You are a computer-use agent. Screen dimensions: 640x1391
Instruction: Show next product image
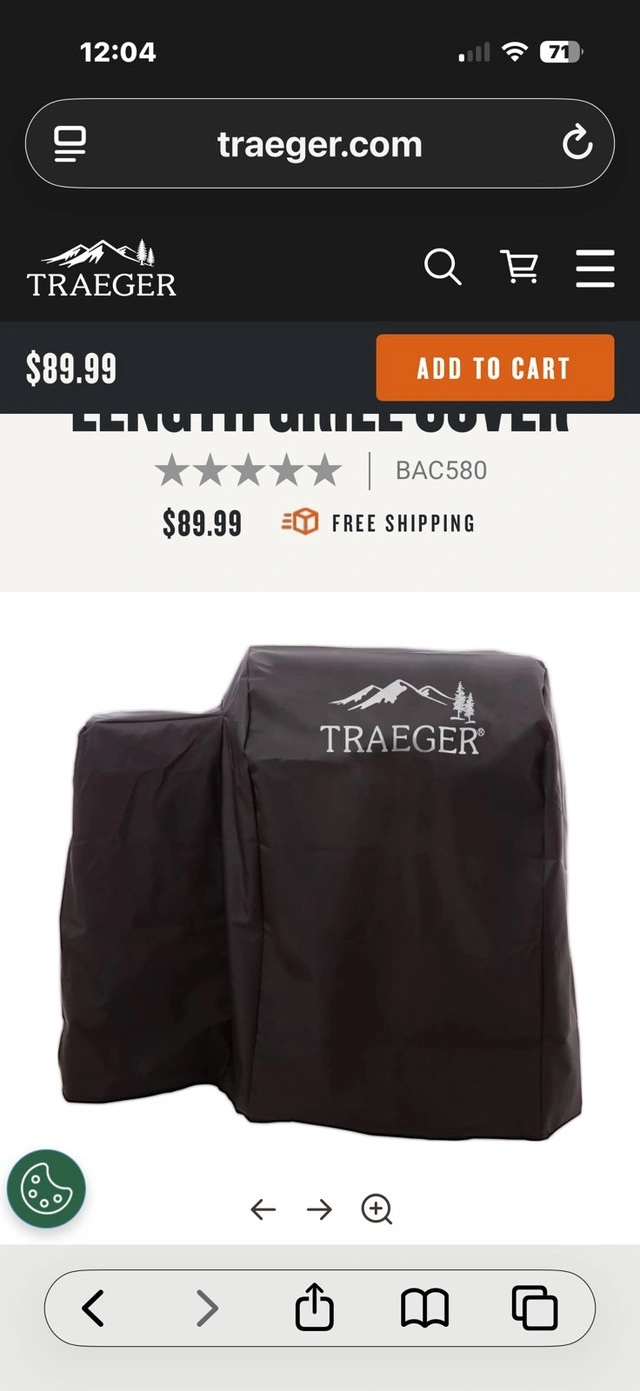[319, 1210]
